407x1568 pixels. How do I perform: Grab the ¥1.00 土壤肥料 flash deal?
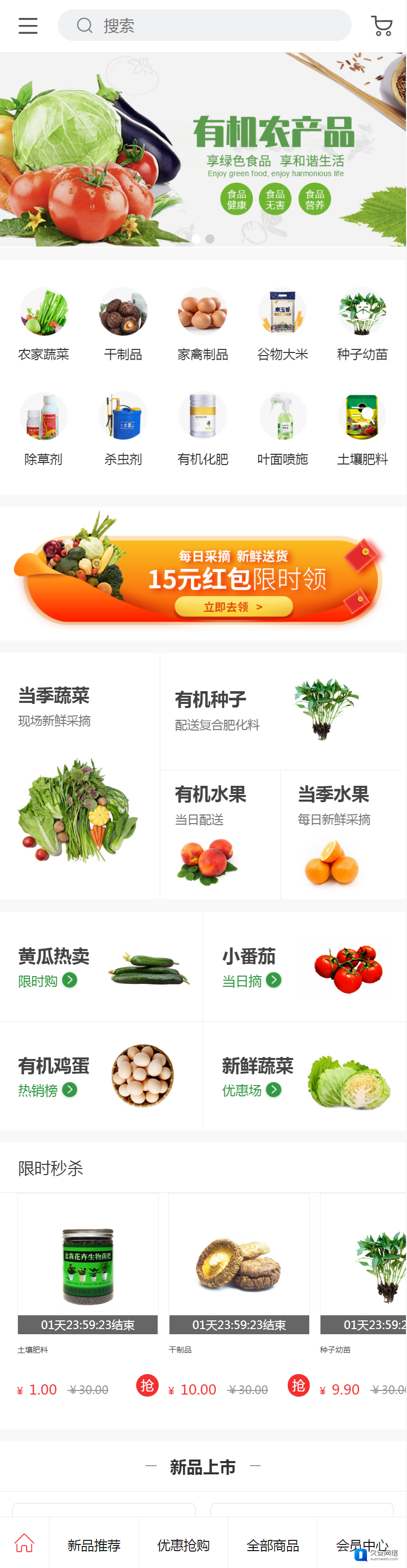[147, 1385]
